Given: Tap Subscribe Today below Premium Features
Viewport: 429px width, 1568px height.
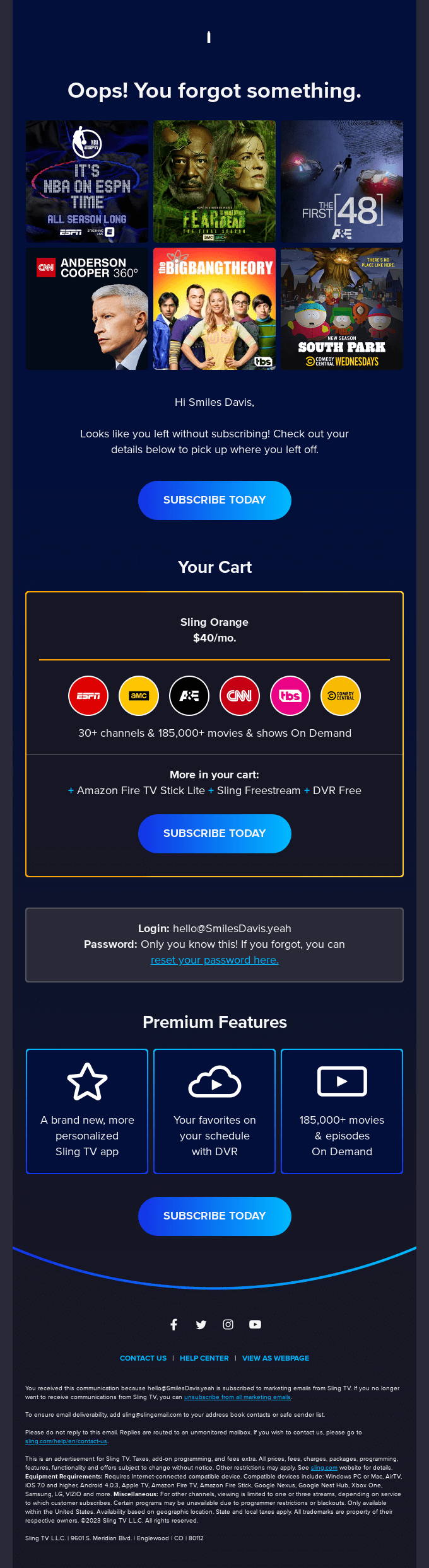Looking at the screenshot, I should pos(214,1216).
